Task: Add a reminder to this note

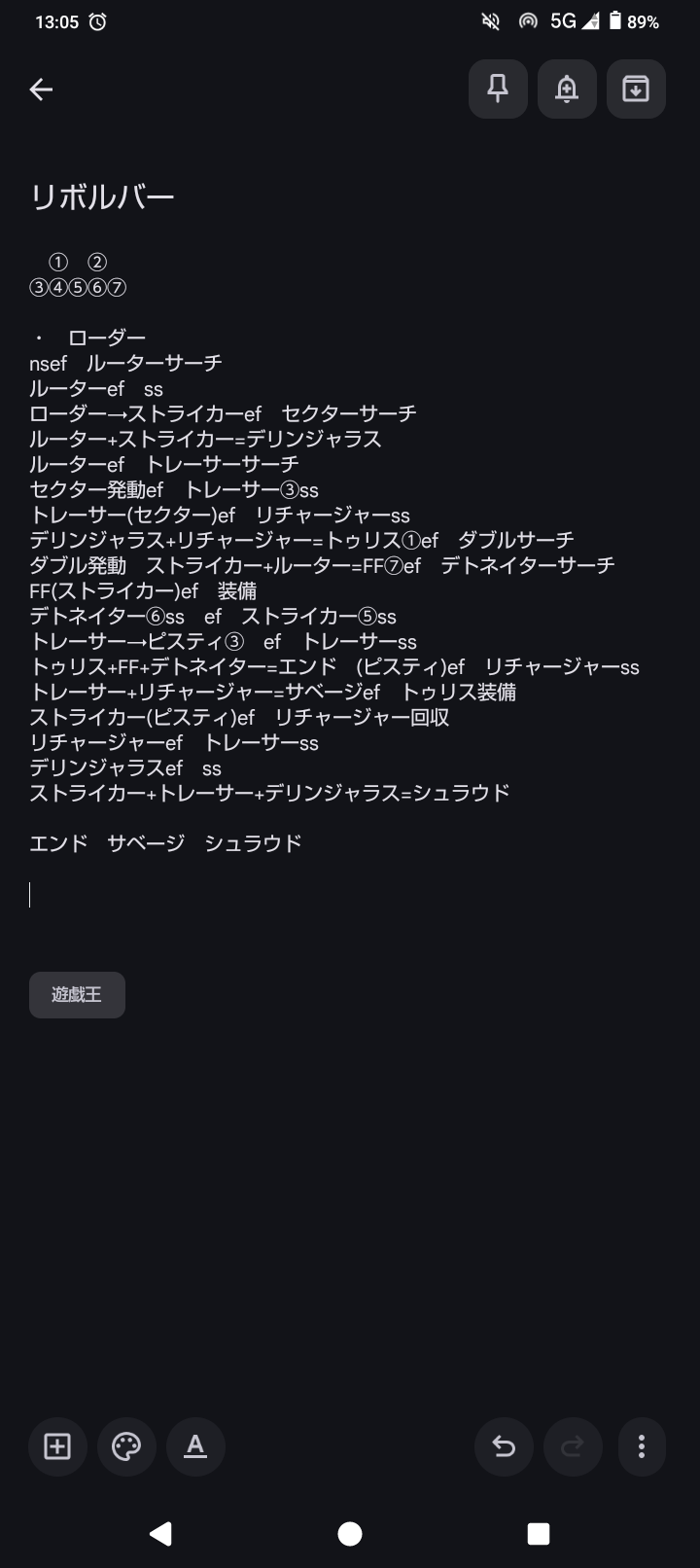Action: [567, 89]
